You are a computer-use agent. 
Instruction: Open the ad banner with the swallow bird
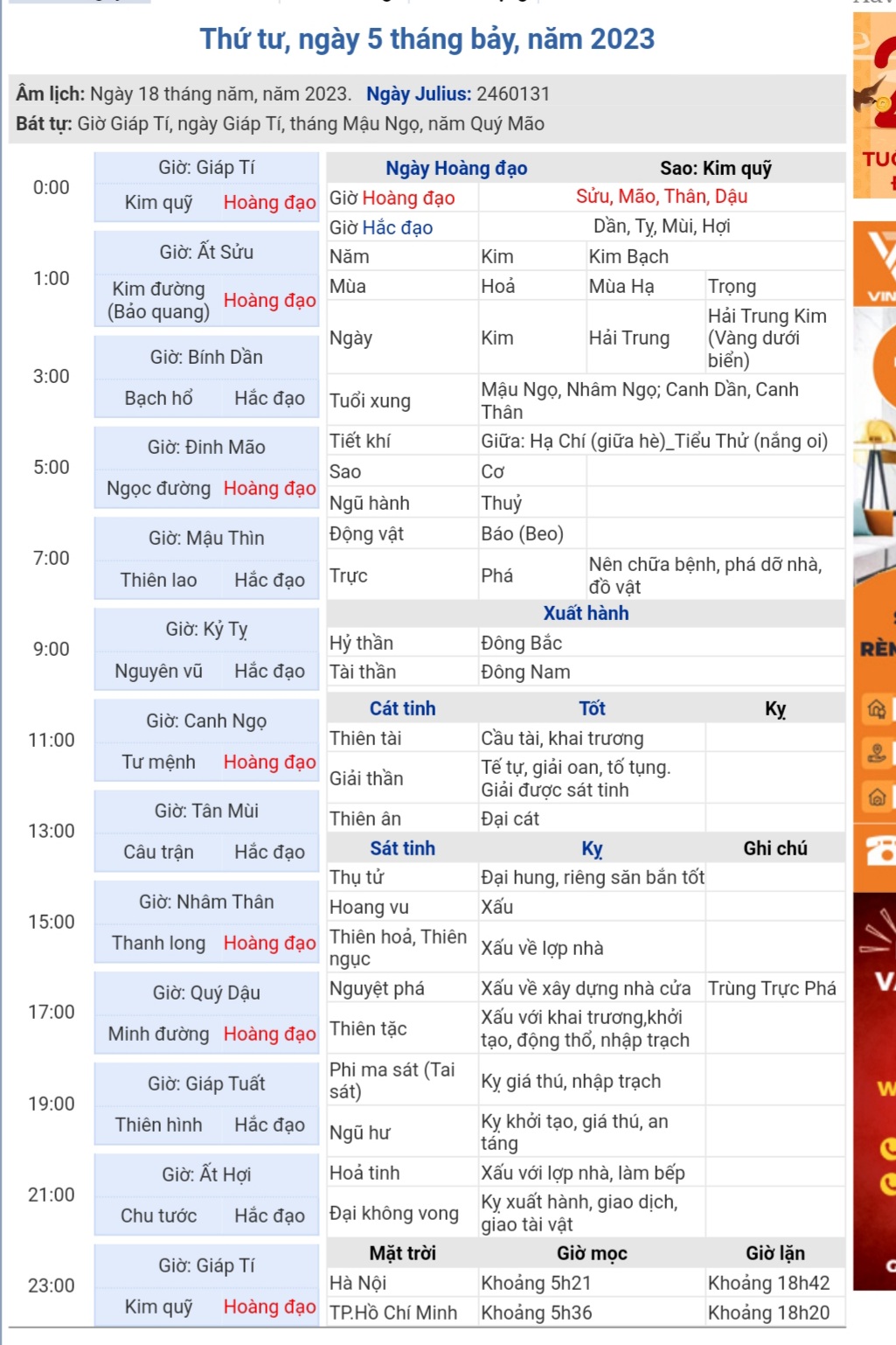pos(874,105)
